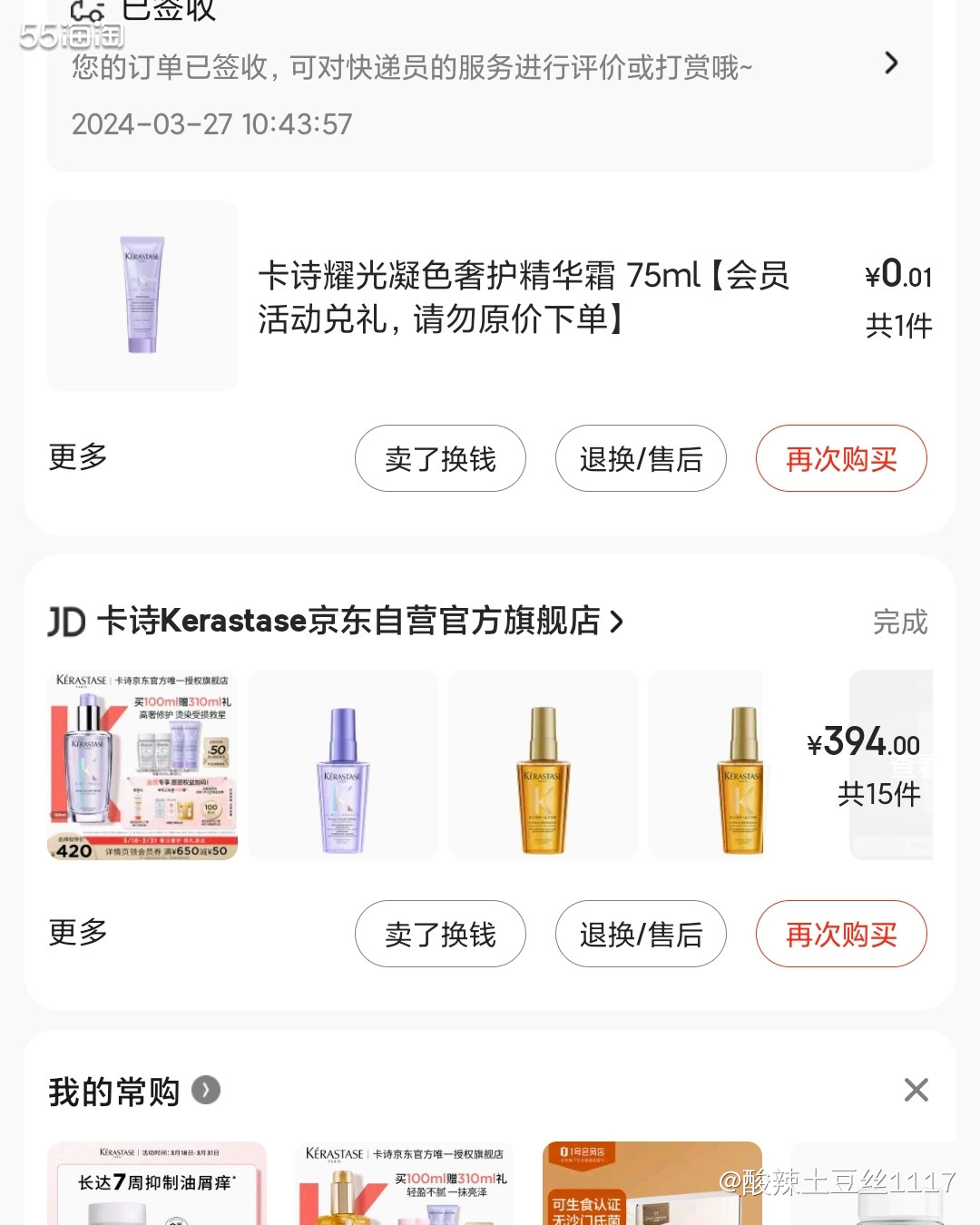
Task: Open the 我的常购 arrow icon
Action: point(207,1092)
